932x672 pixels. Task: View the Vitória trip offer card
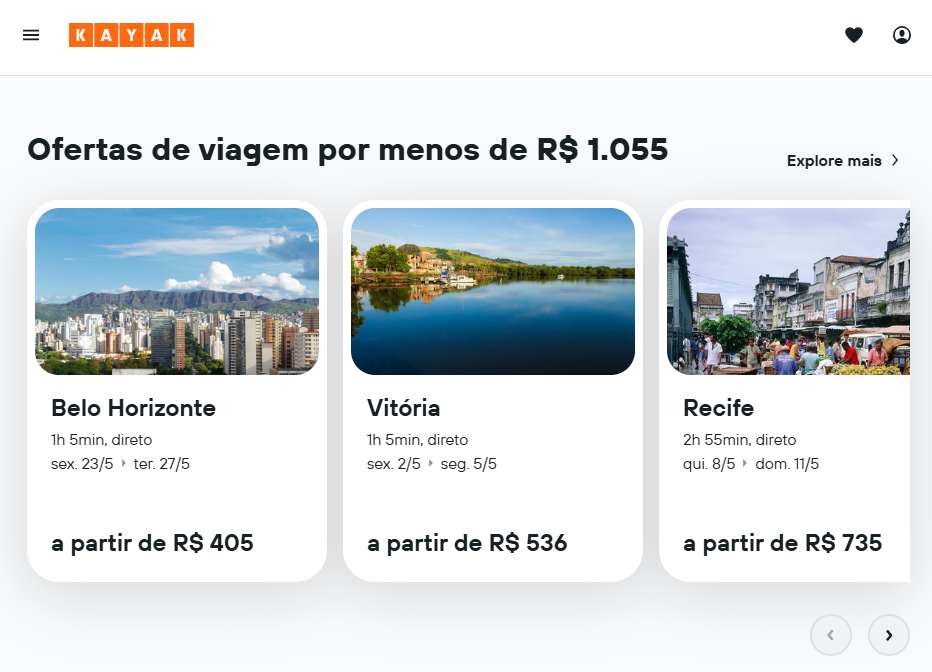pos(493,391)
